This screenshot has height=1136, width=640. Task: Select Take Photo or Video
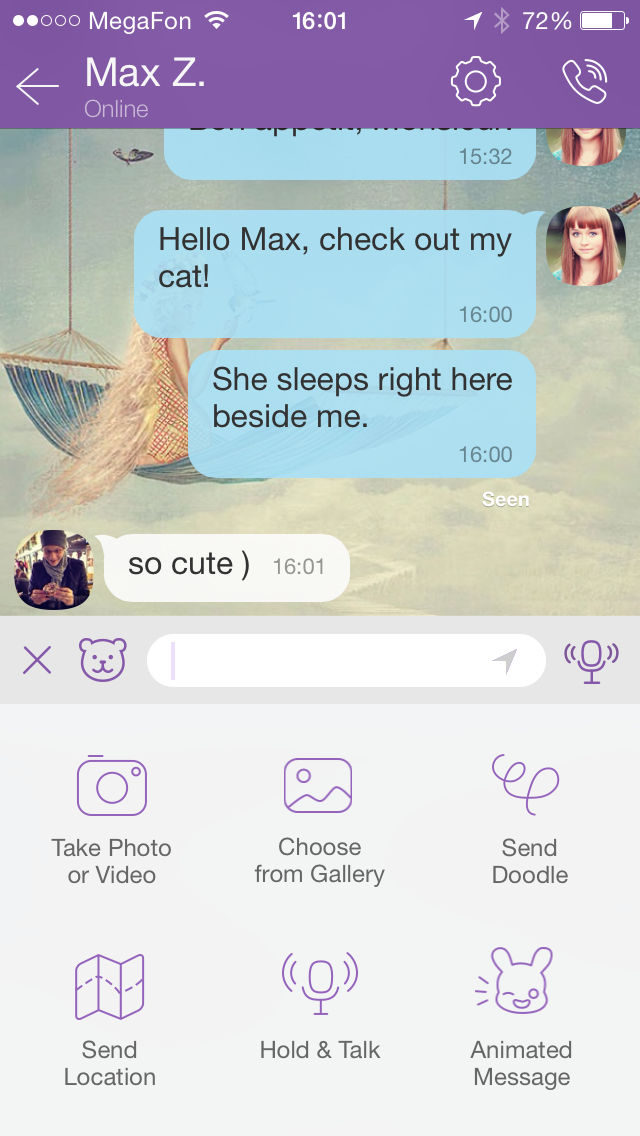112,820
